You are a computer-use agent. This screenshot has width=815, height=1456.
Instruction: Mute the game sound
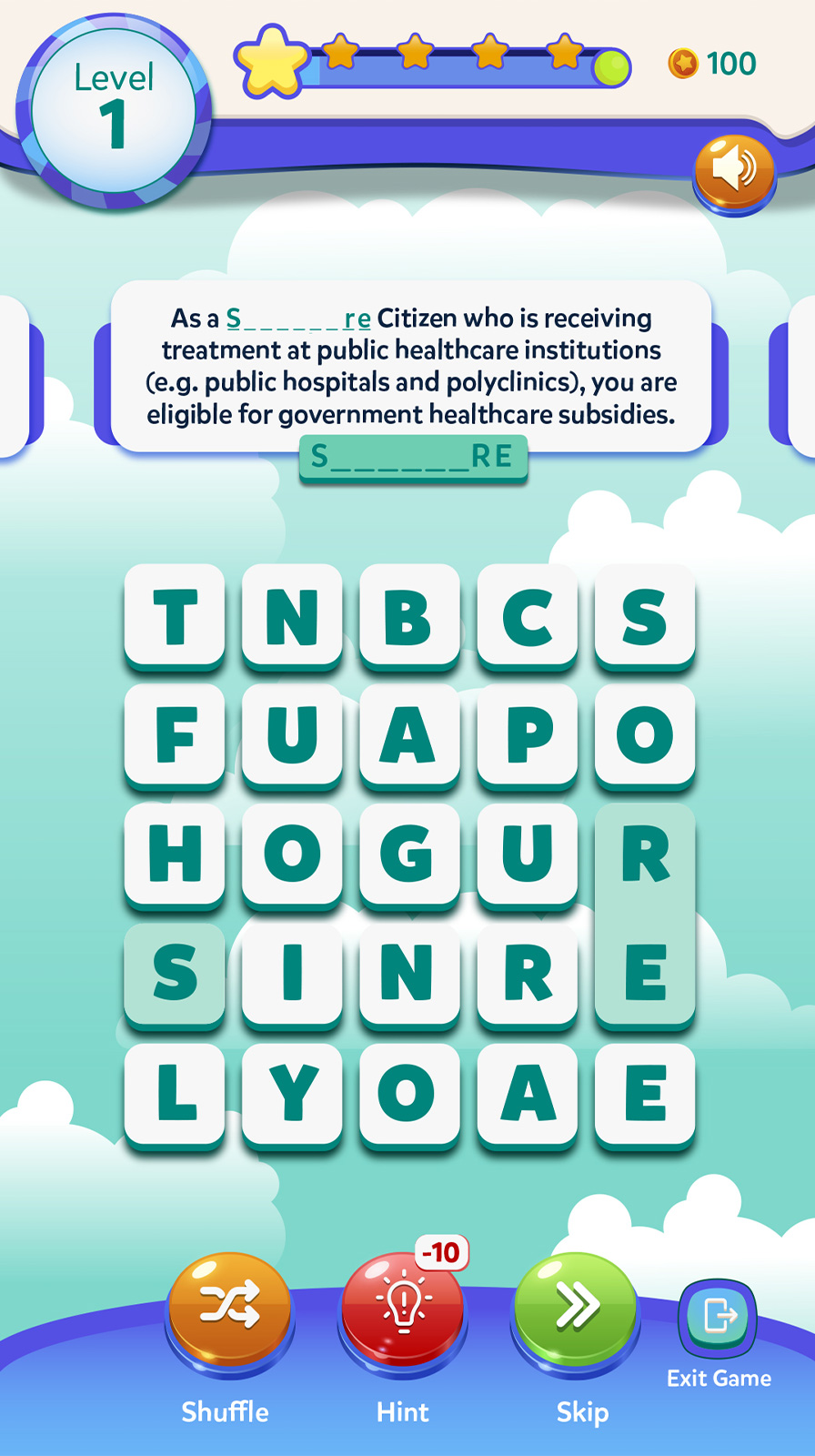[733, 170]
